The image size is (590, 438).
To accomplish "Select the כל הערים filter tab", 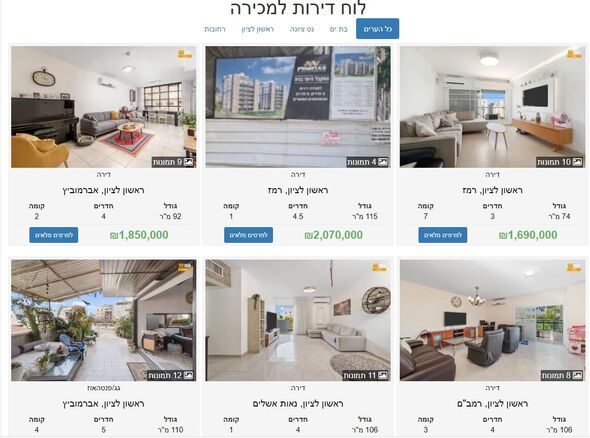I will click(x=377, y=29).
